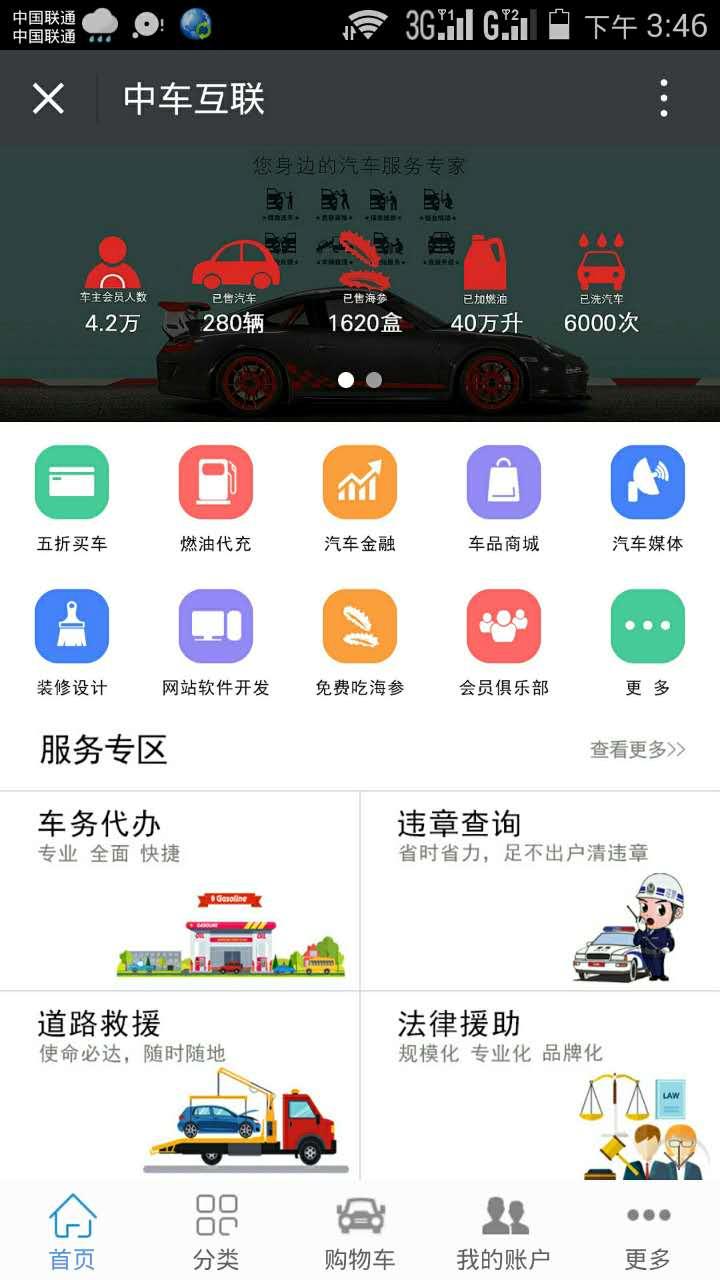Open the 网站软件开发 icon
Image resolution: width=720 pixels, height=1280 pixels.
tap(216, 626)
